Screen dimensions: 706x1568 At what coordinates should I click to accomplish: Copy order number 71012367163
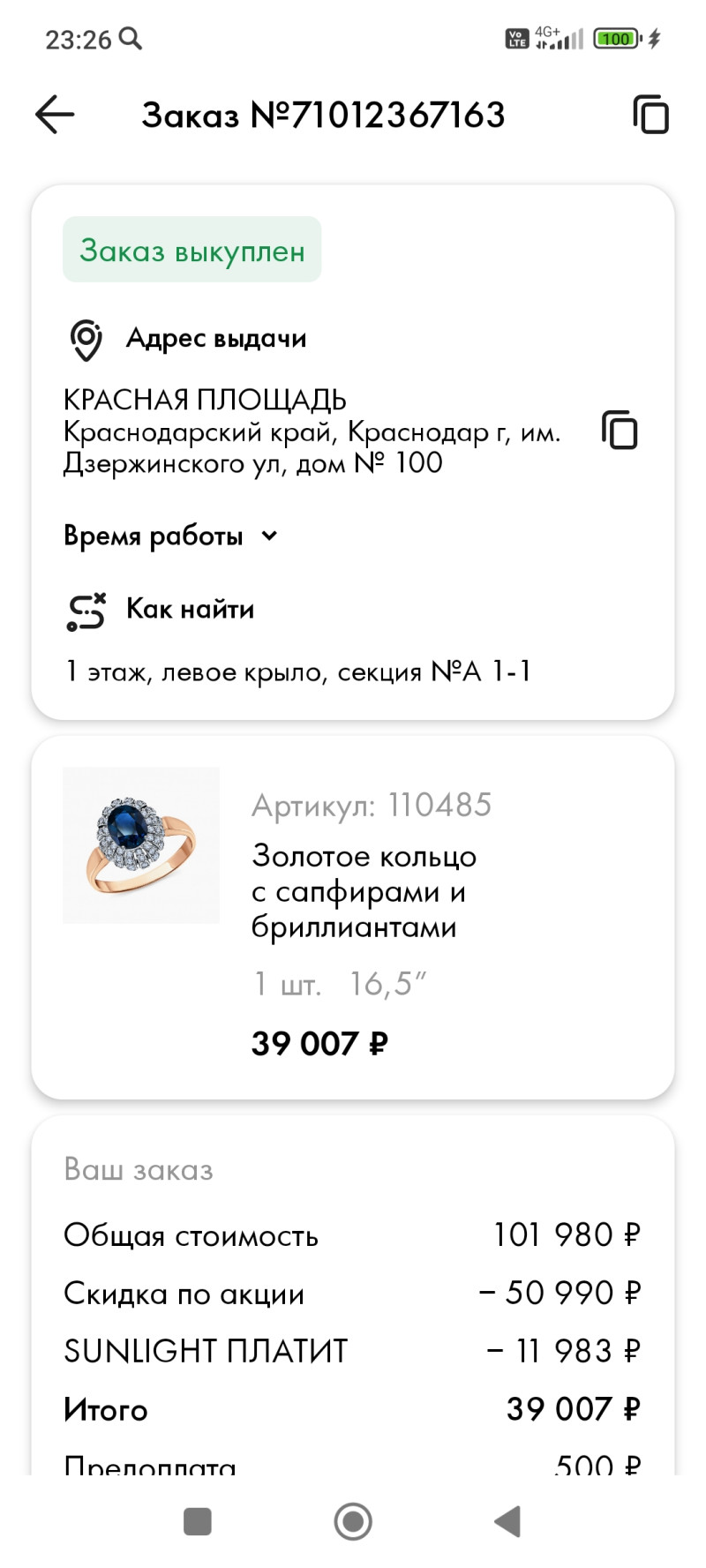(x=650, y=115)
